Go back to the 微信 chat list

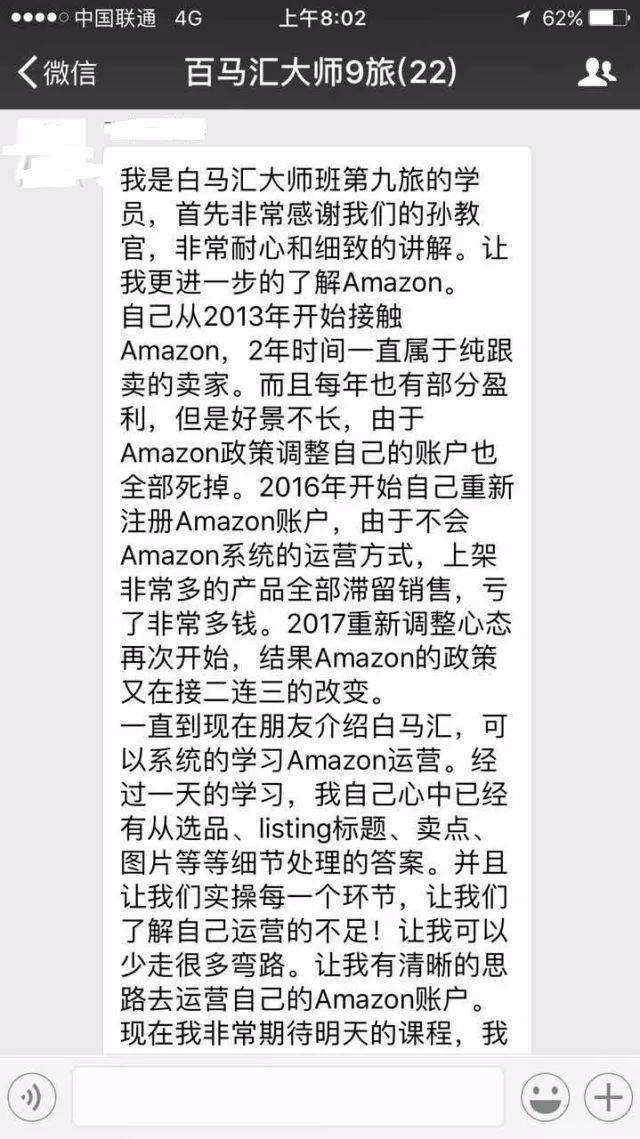coord(58,72)
